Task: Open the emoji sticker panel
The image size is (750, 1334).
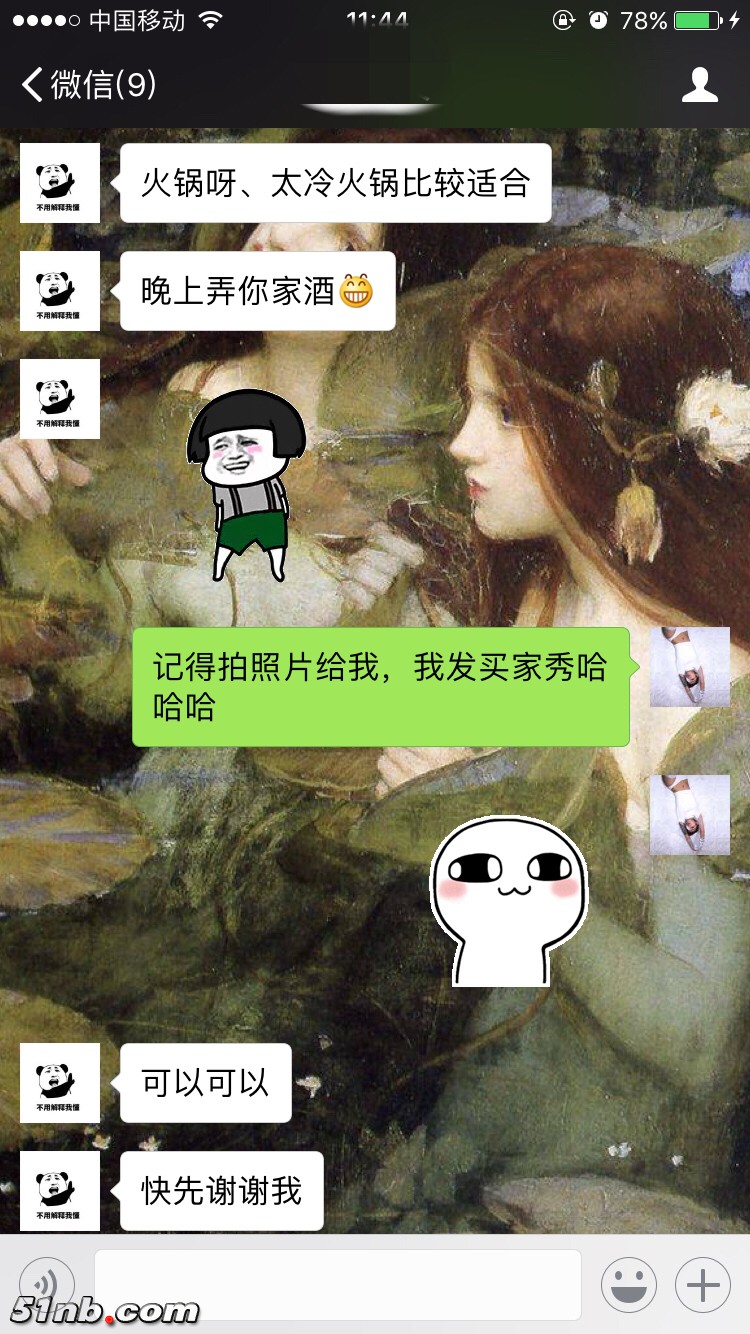Action: click(x=628, y=1284)
